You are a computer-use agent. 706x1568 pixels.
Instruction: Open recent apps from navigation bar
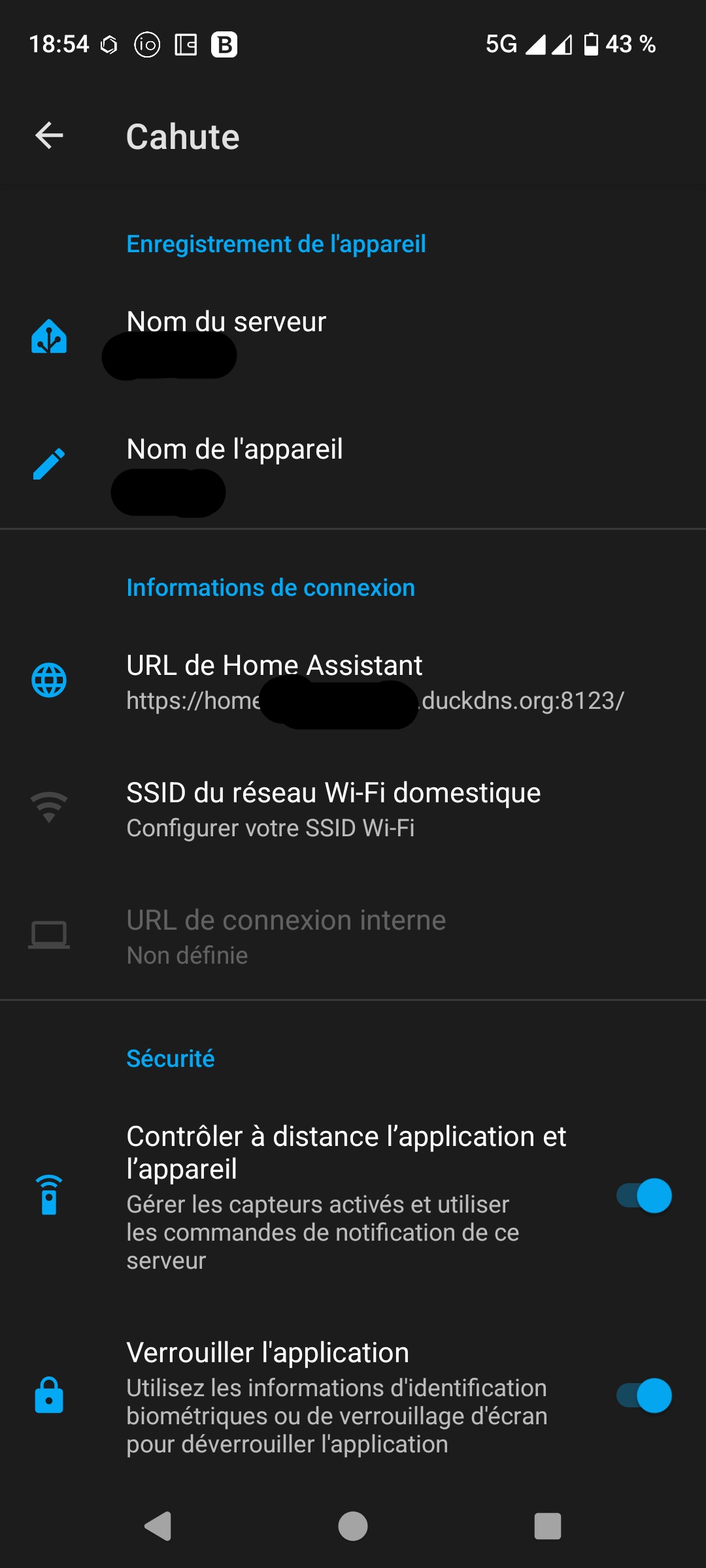(547, 1526)
